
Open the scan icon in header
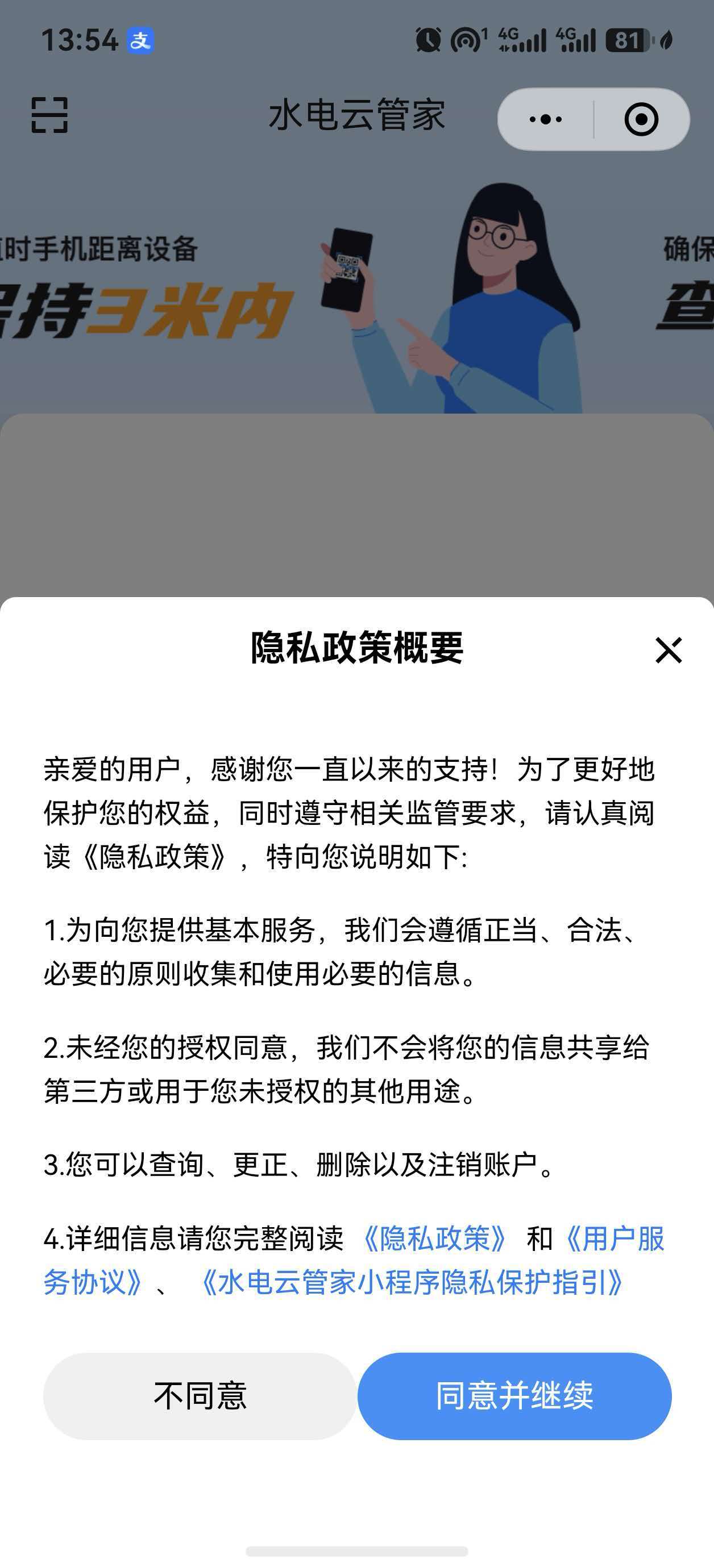point(49,114)
